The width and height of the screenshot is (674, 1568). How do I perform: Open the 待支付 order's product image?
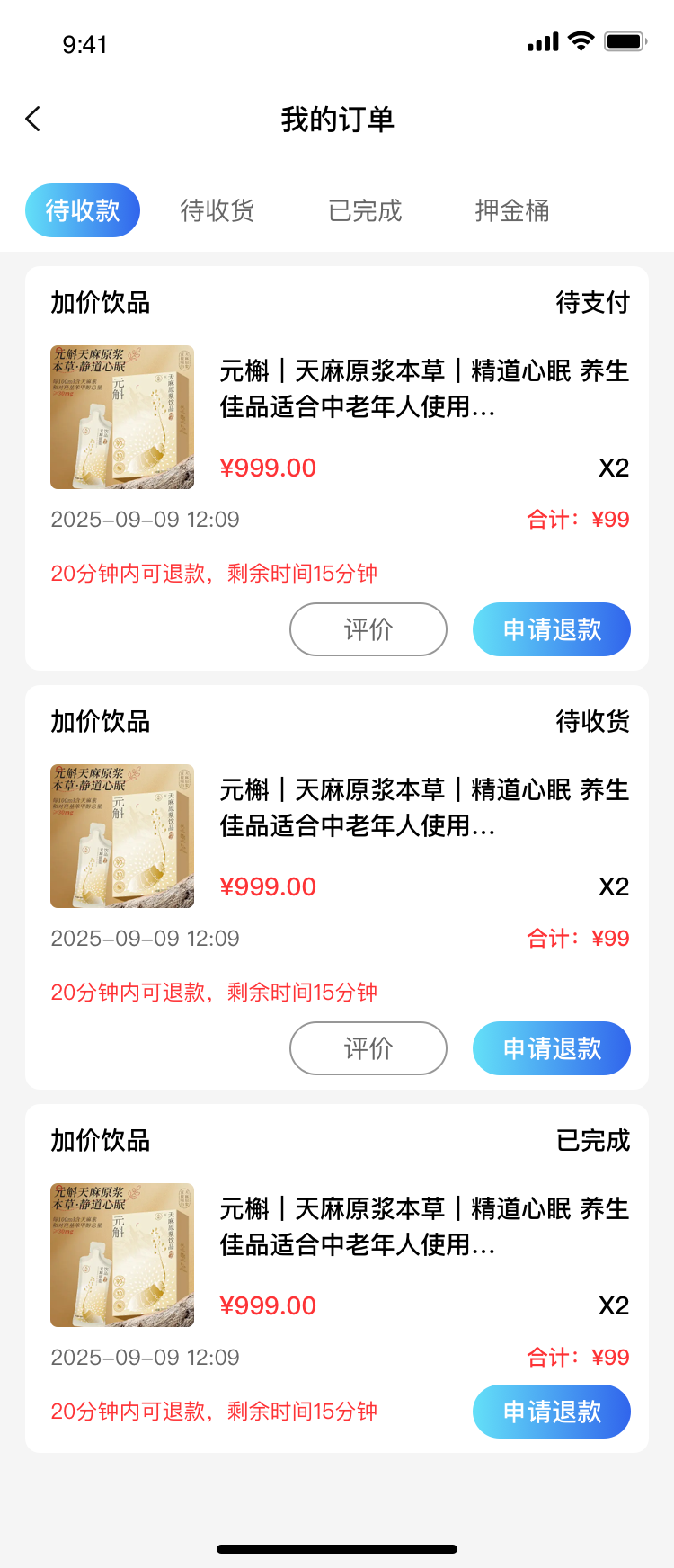[122, 417]
